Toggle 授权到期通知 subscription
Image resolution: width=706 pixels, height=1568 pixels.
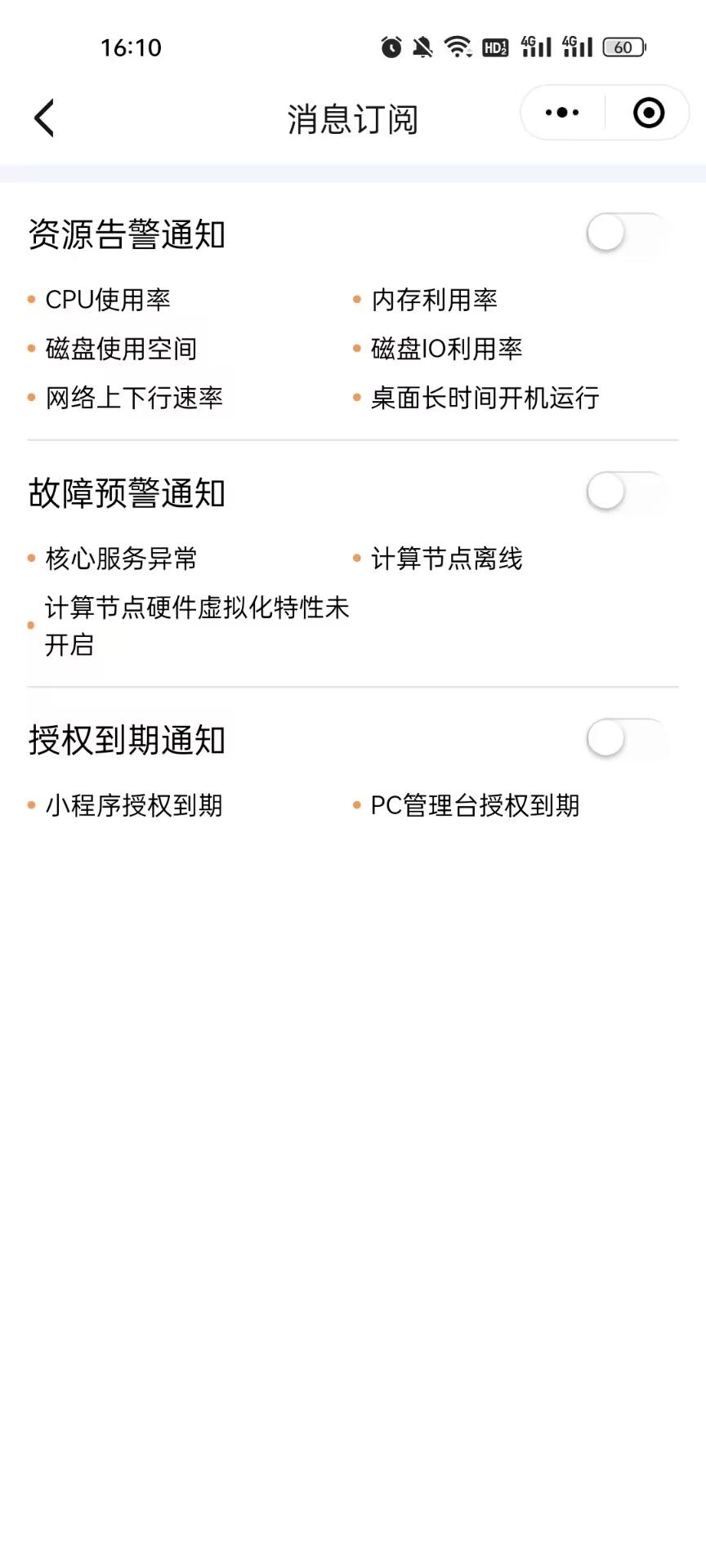pyautogui.click(x=627, y=739)
